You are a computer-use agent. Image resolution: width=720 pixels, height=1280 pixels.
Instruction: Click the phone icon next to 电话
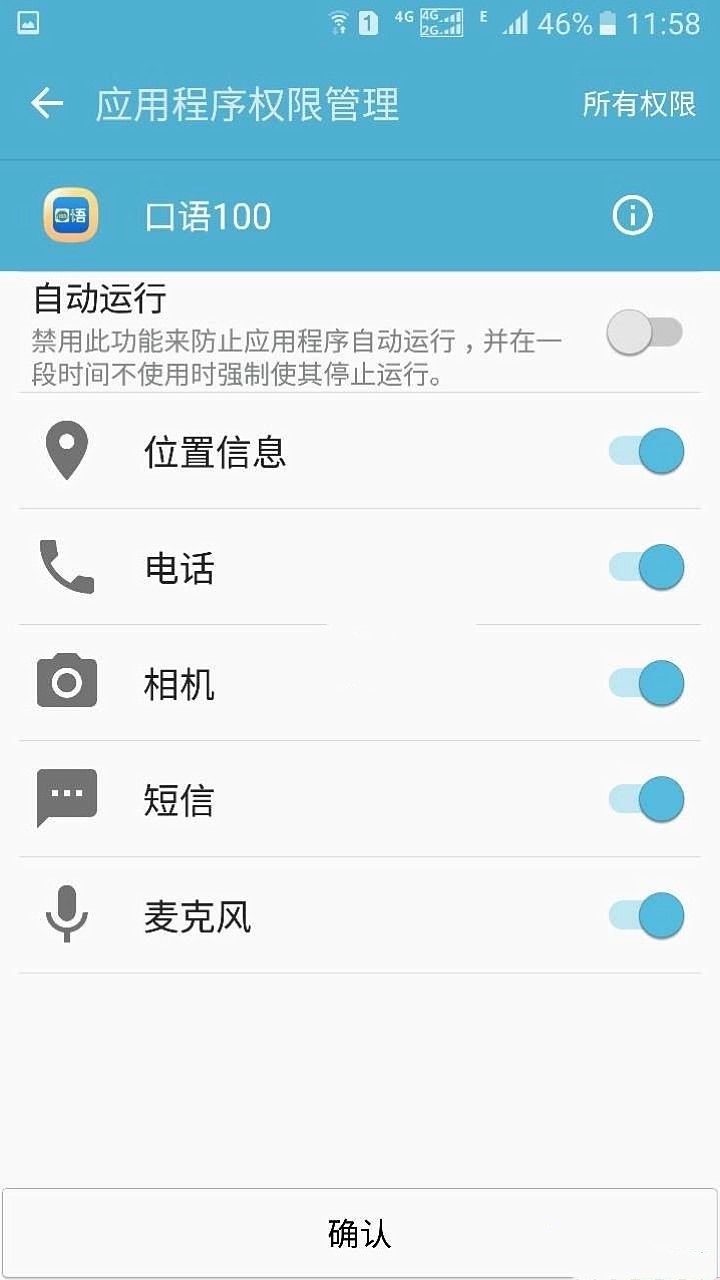pos(65,567)
